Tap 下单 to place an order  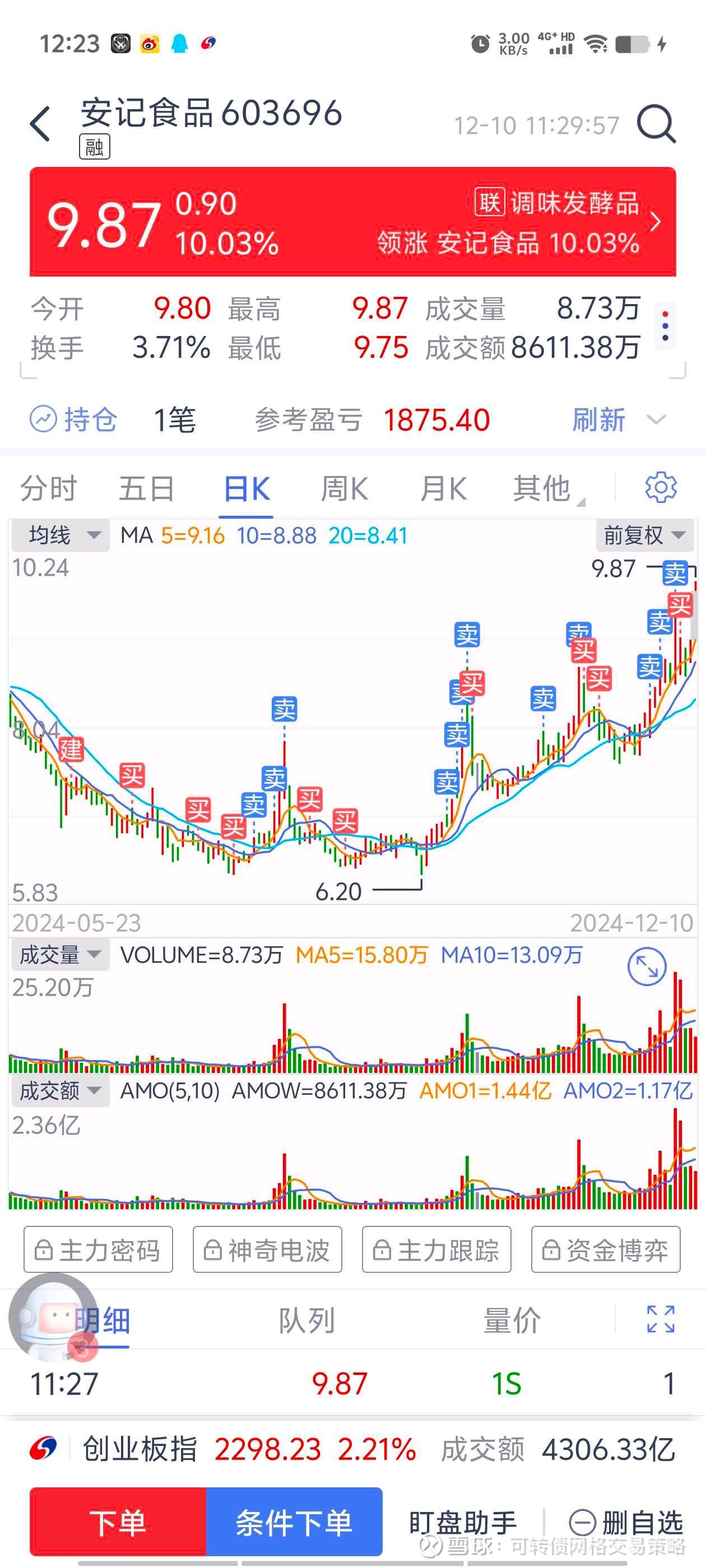(118, 1522)
